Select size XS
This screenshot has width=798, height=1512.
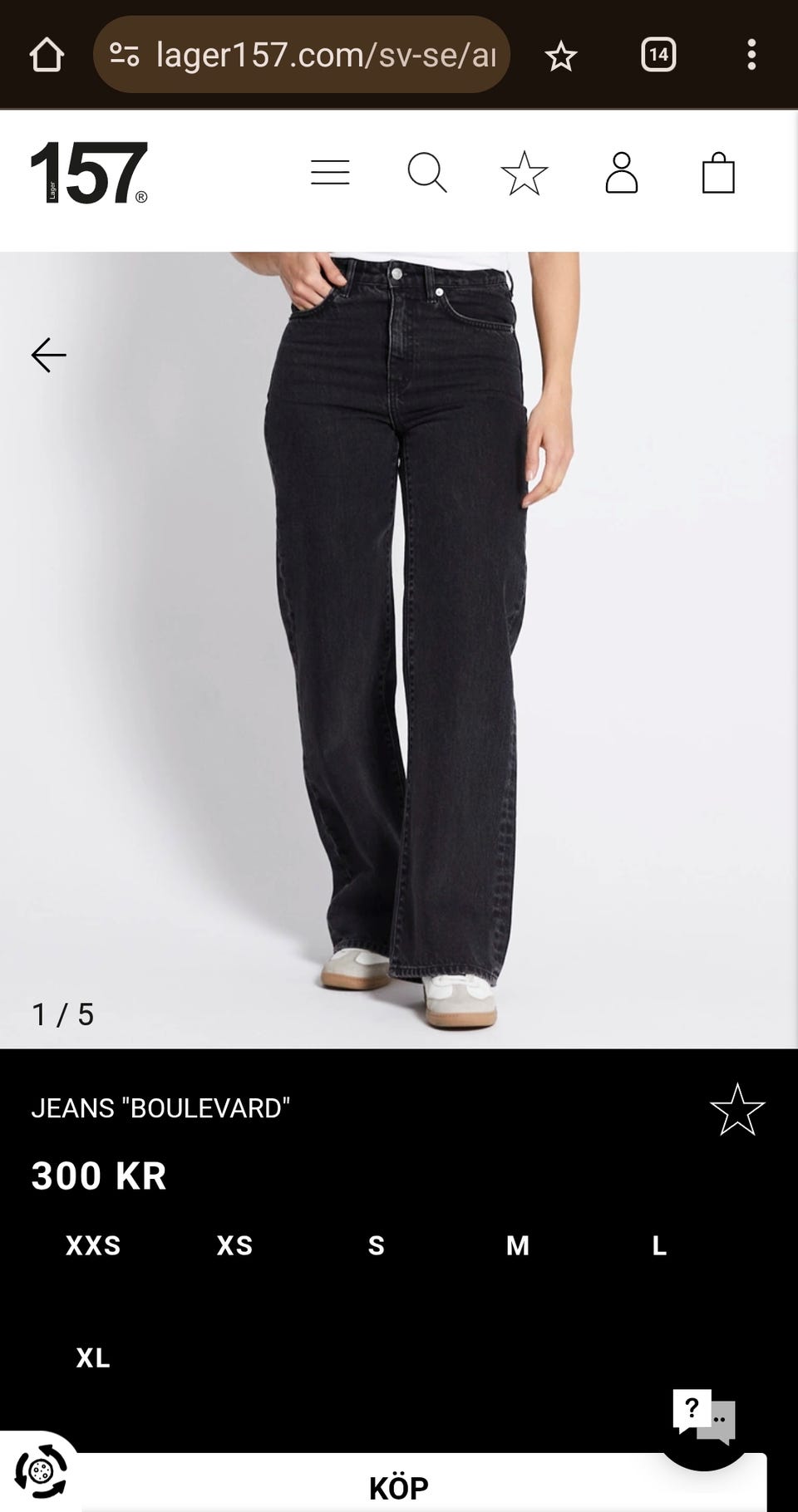(234, 1245)
